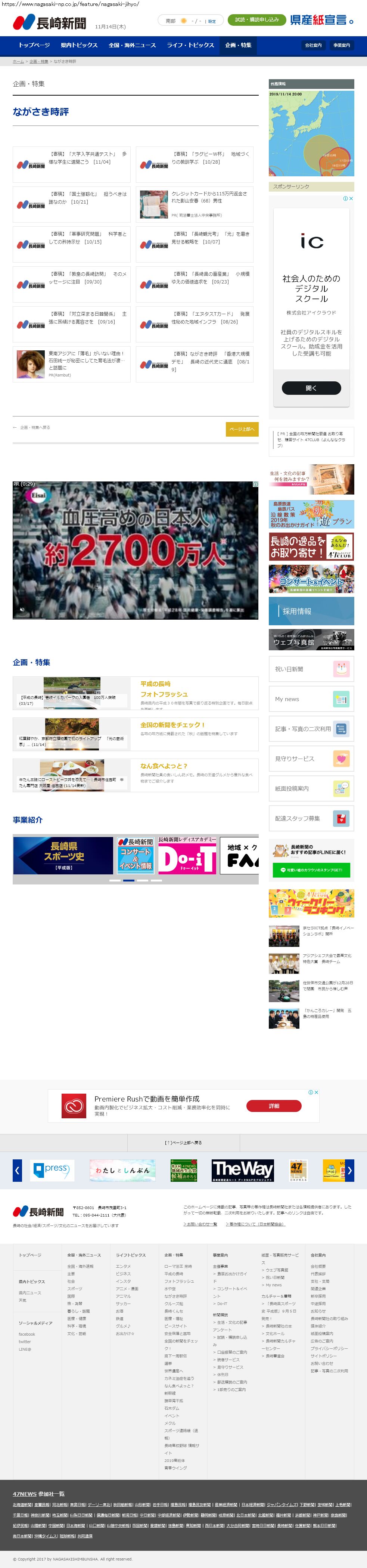This screenshot has width=367, height=1568.
Task: Open 全国・海外ニュース section
Action: pyautogui.click(x=132, y=45)
